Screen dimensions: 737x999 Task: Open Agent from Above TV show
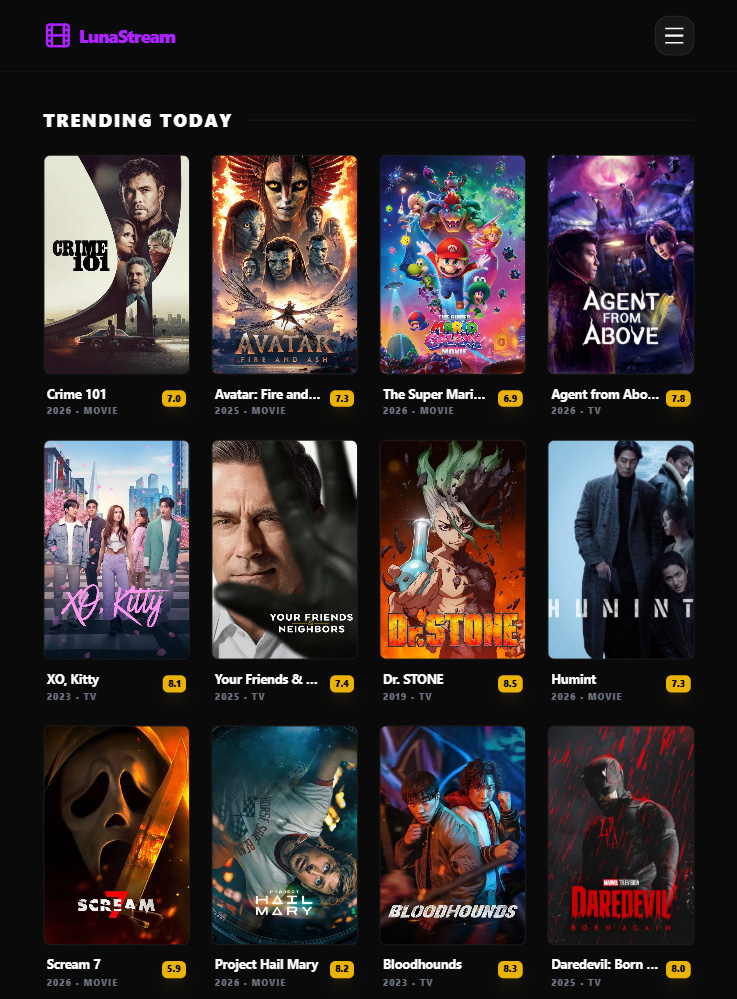pos(620,265)
